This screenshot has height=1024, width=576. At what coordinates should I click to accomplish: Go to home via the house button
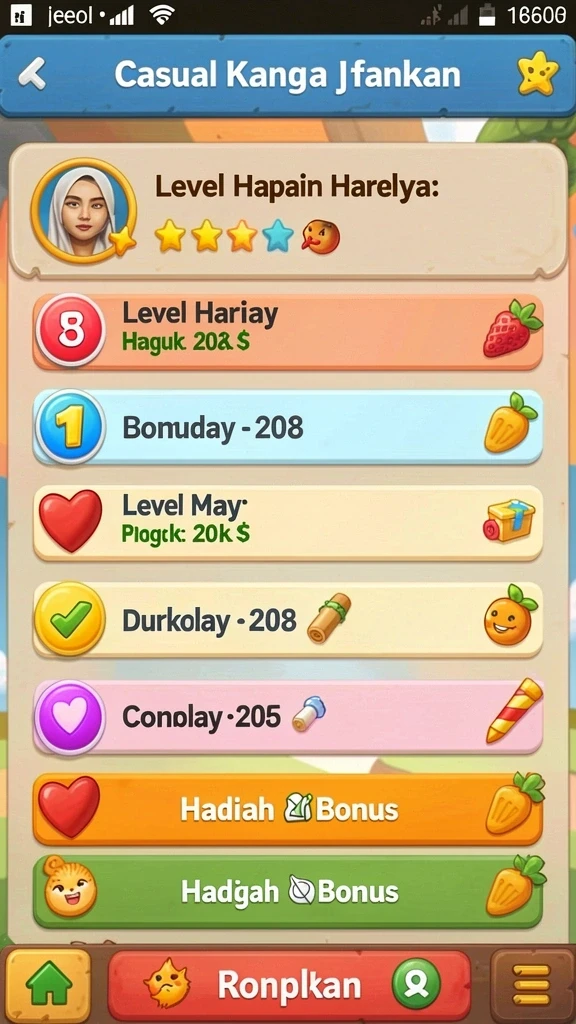coord(49,985)
